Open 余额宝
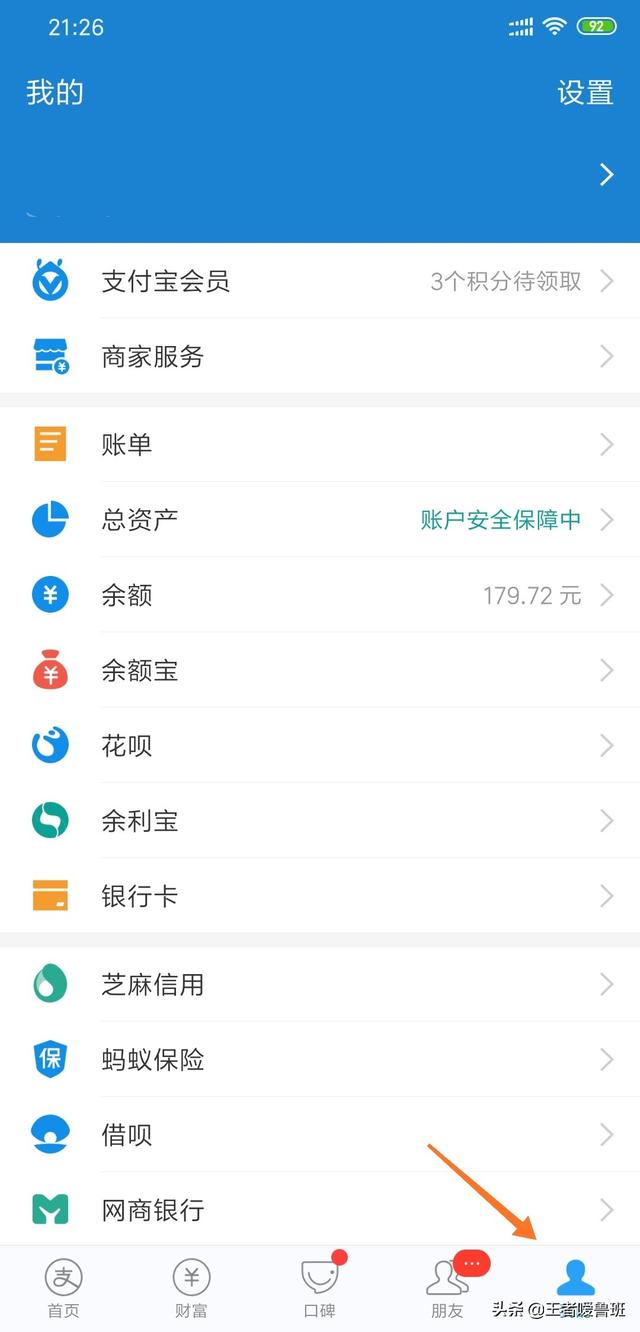The width and height of the screenshot is (640, 1332). point(320,670)
